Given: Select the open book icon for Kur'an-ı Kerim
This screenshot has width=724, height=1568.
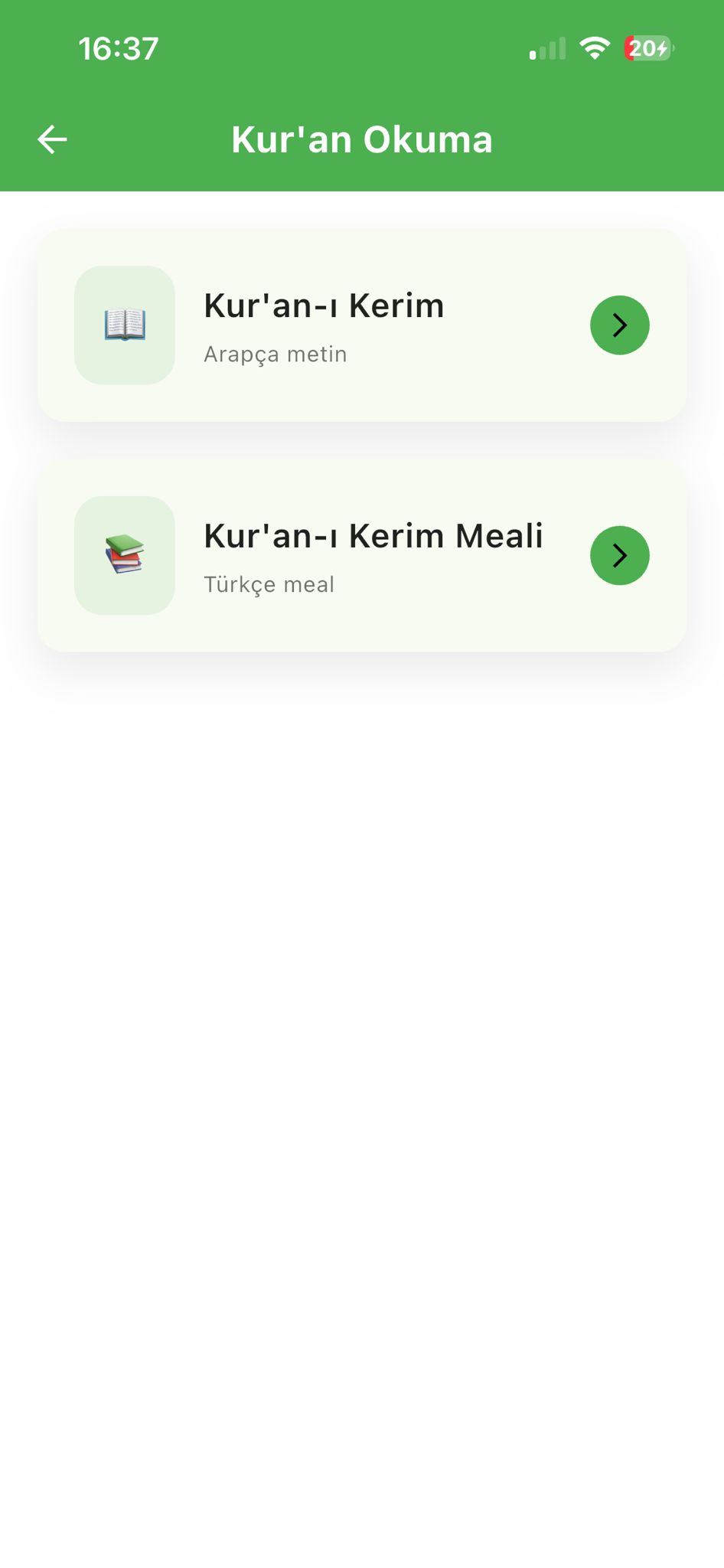Looking at the screenshot, I should click(x=125, y=325).
